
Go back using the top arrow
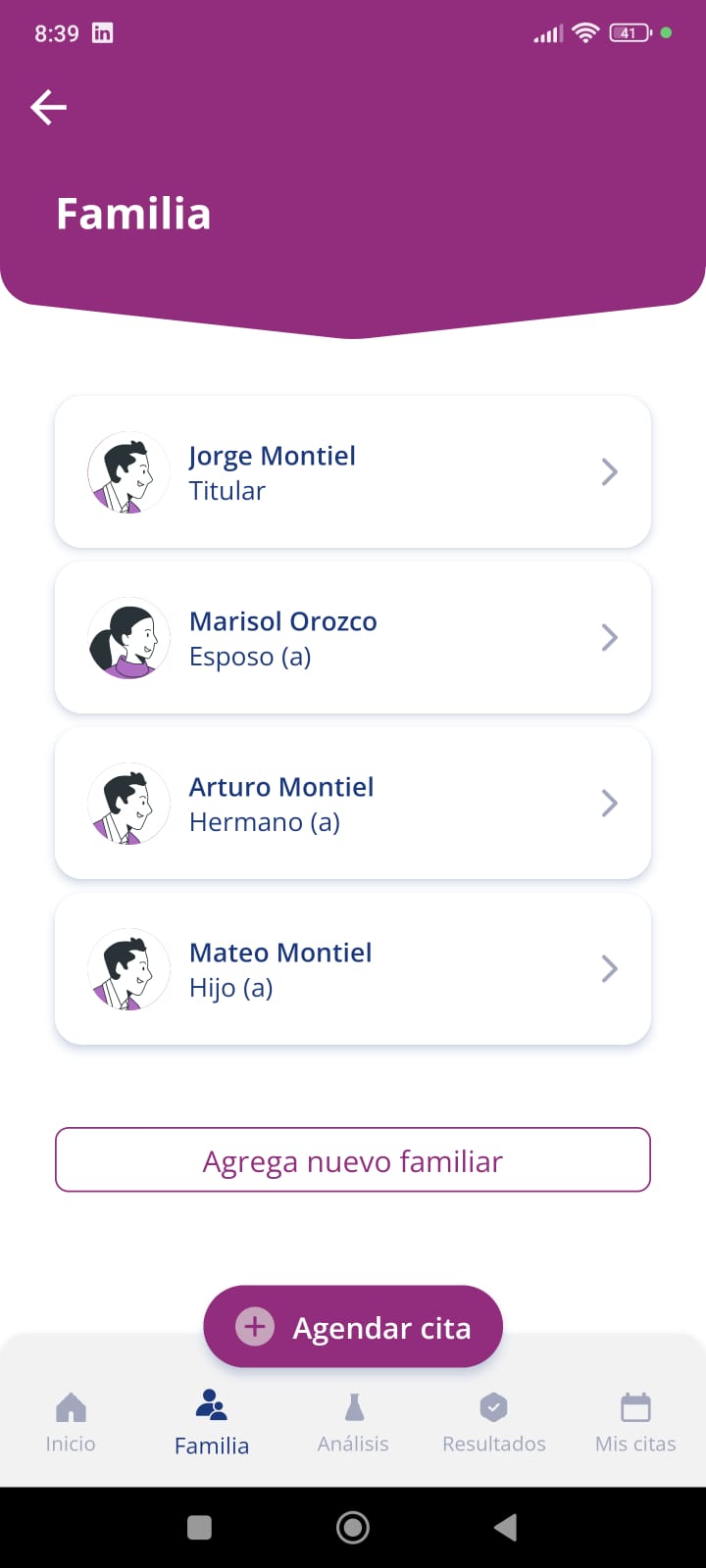click(x=48, y=107)
